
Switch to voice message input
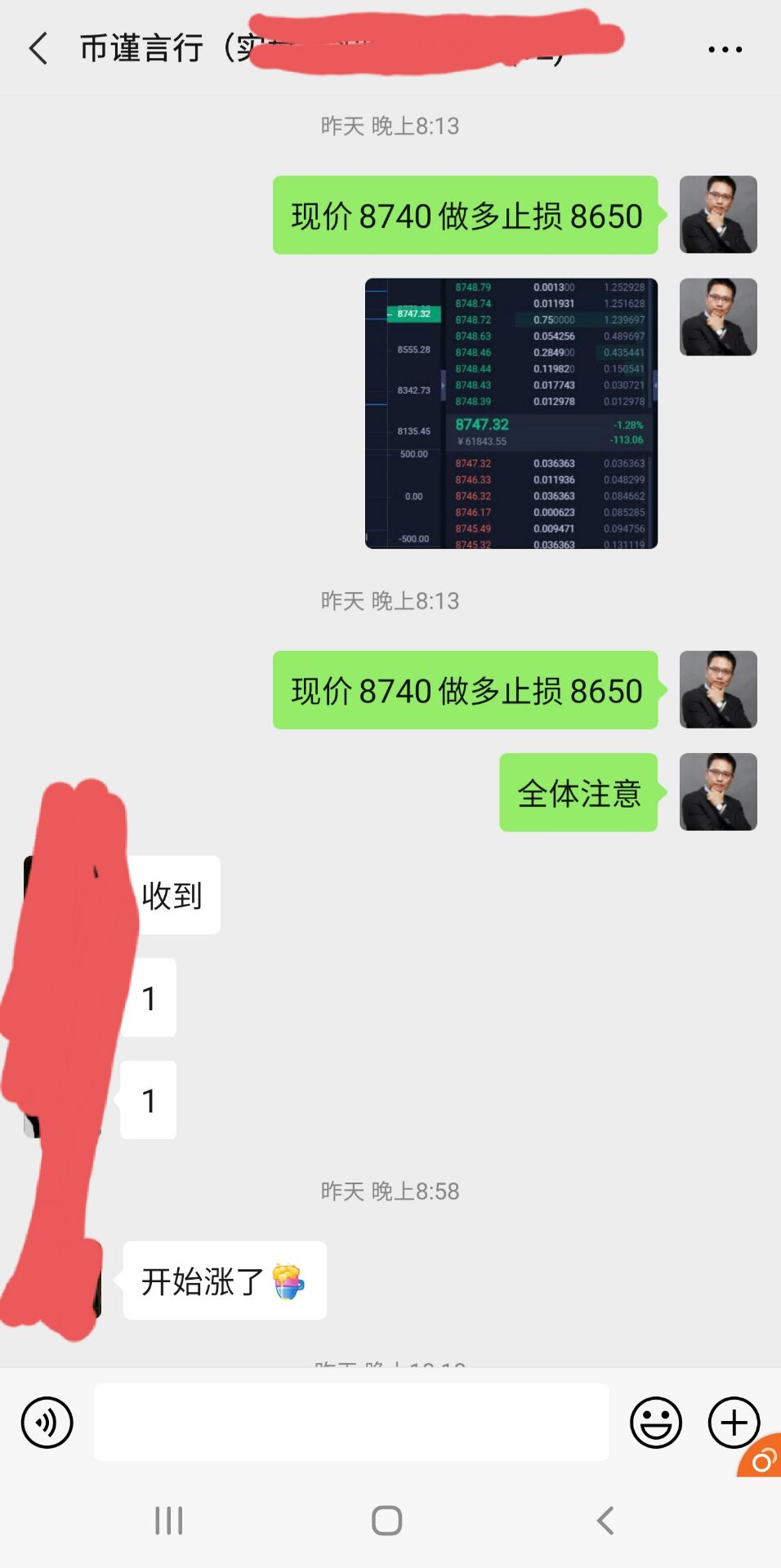tap(47, 1423)
